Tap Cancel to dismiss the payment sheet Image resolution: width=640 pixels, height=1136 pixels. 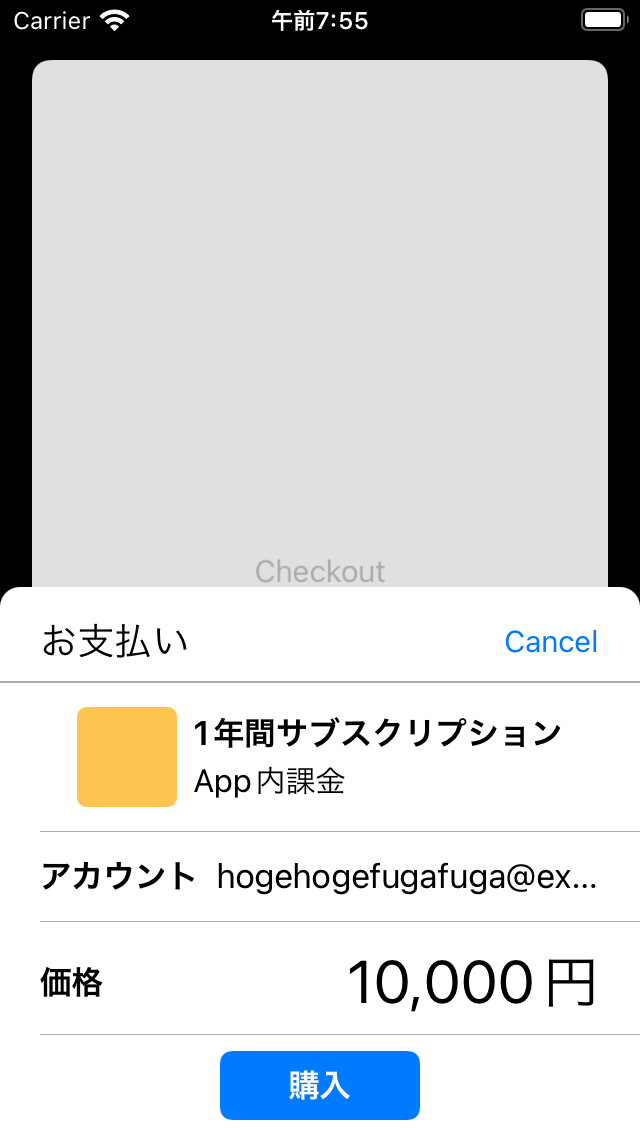tap(551, 642)
